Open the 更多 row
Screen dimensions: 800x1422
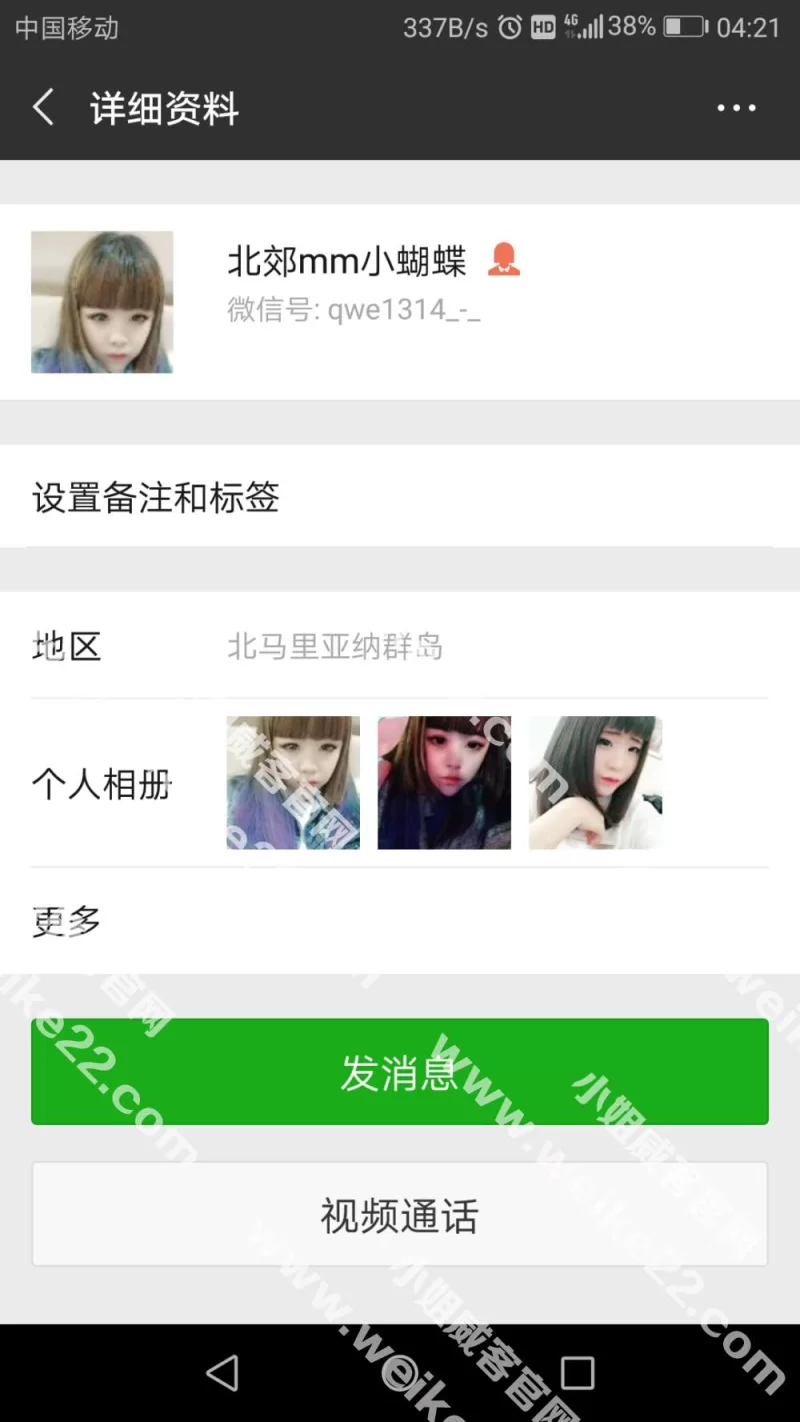click(x=400, y=921)
